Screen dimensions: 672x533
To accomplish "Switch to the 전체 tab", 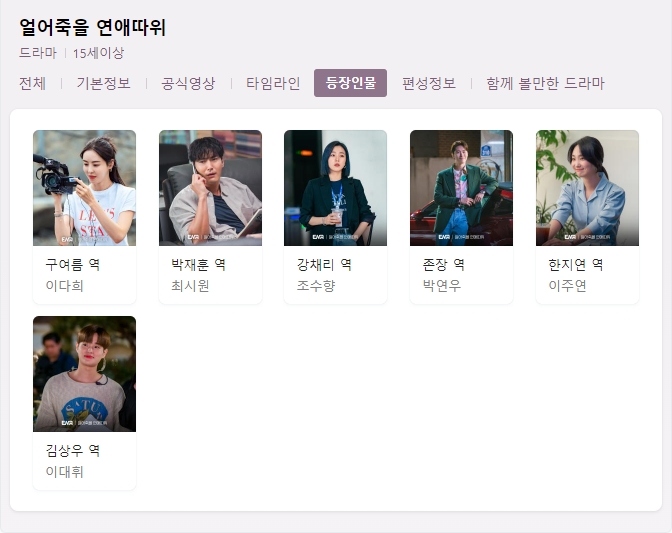I will click(x=32, y=83).
